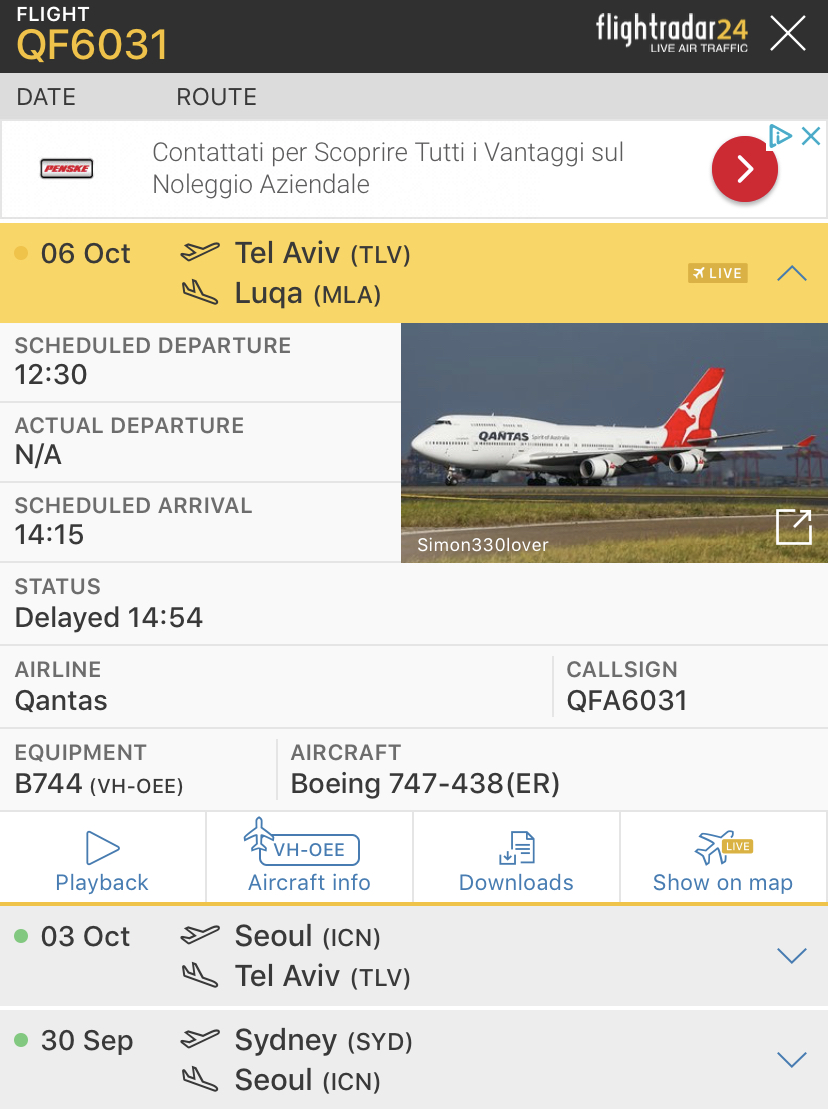
Task: Collapse the 06 Oct flight details
Action: tap(791, 273)
